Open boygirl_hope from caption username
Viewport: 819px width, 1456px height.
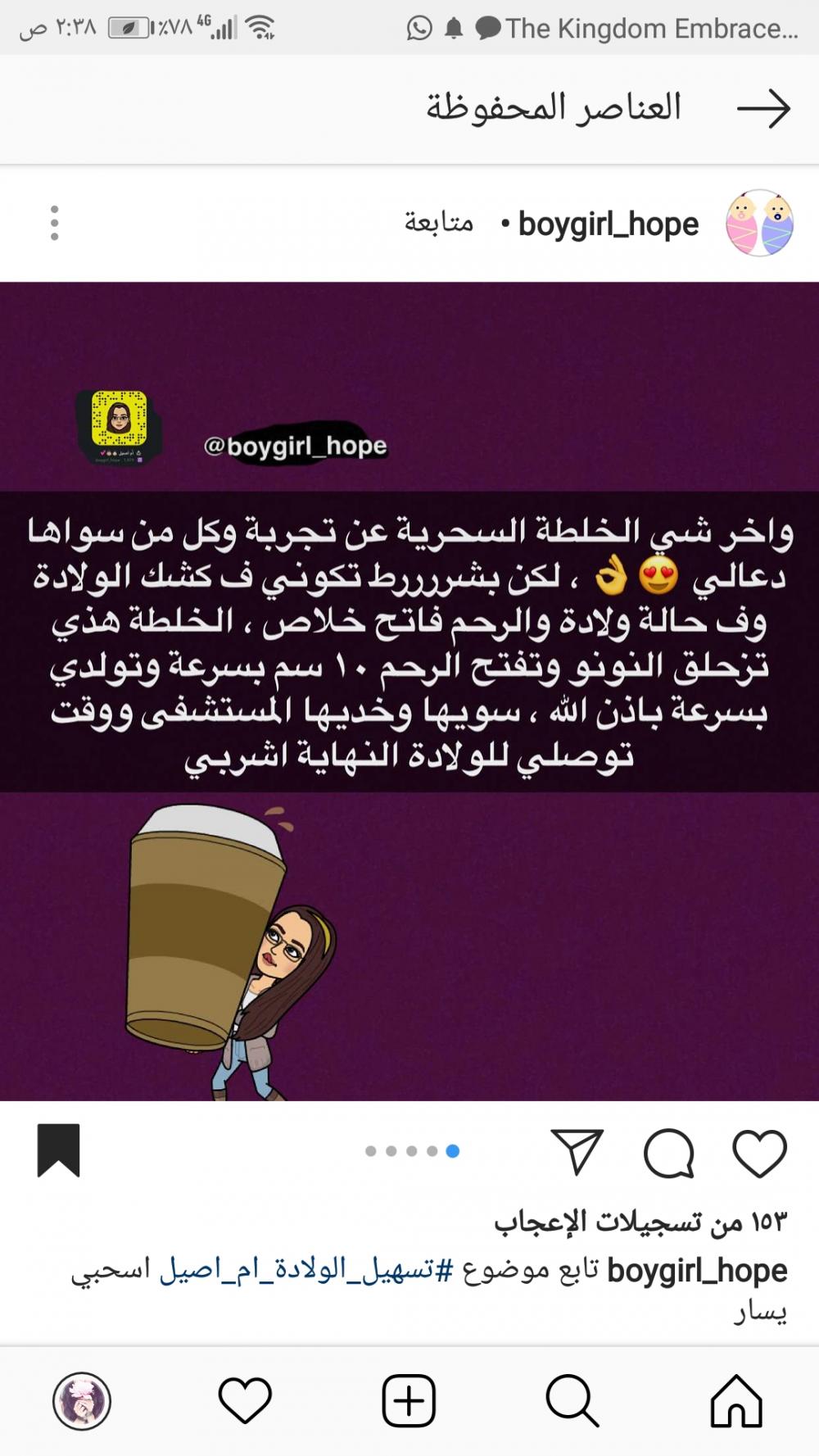[697, 1270]
